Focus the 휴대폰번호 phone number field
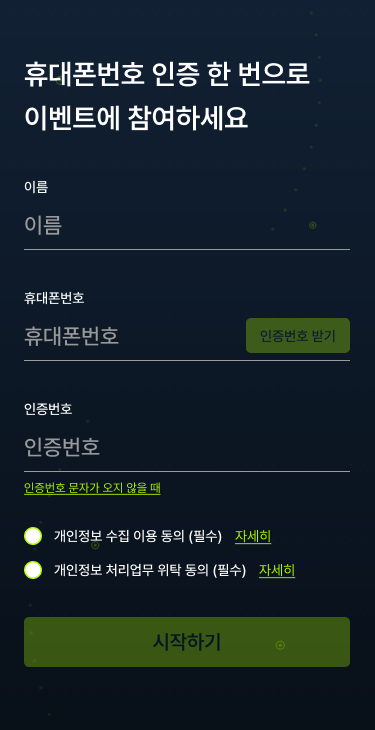375x730 pixels. [132, 336]
